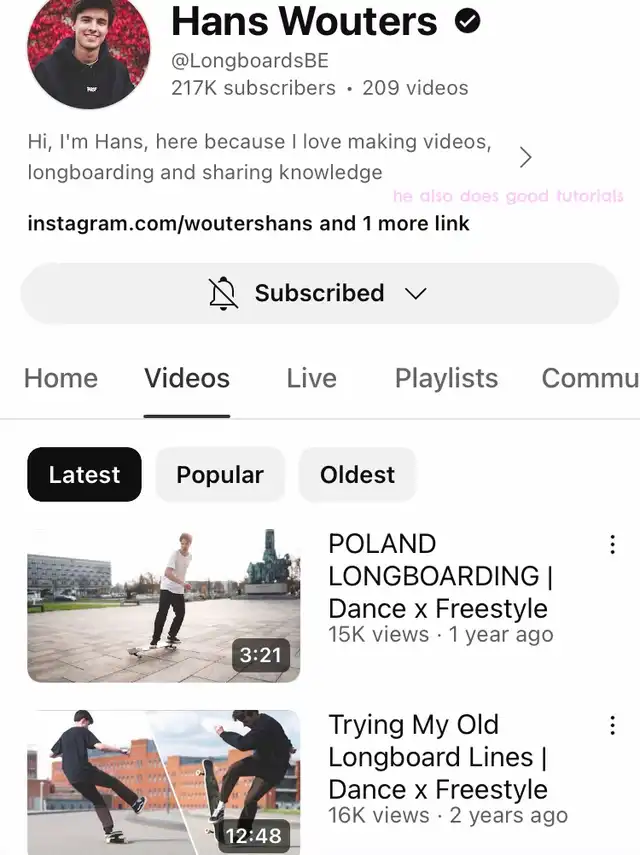Open Hans Wouters' channel avatar

pyautogui.click(x=88, y=48)
